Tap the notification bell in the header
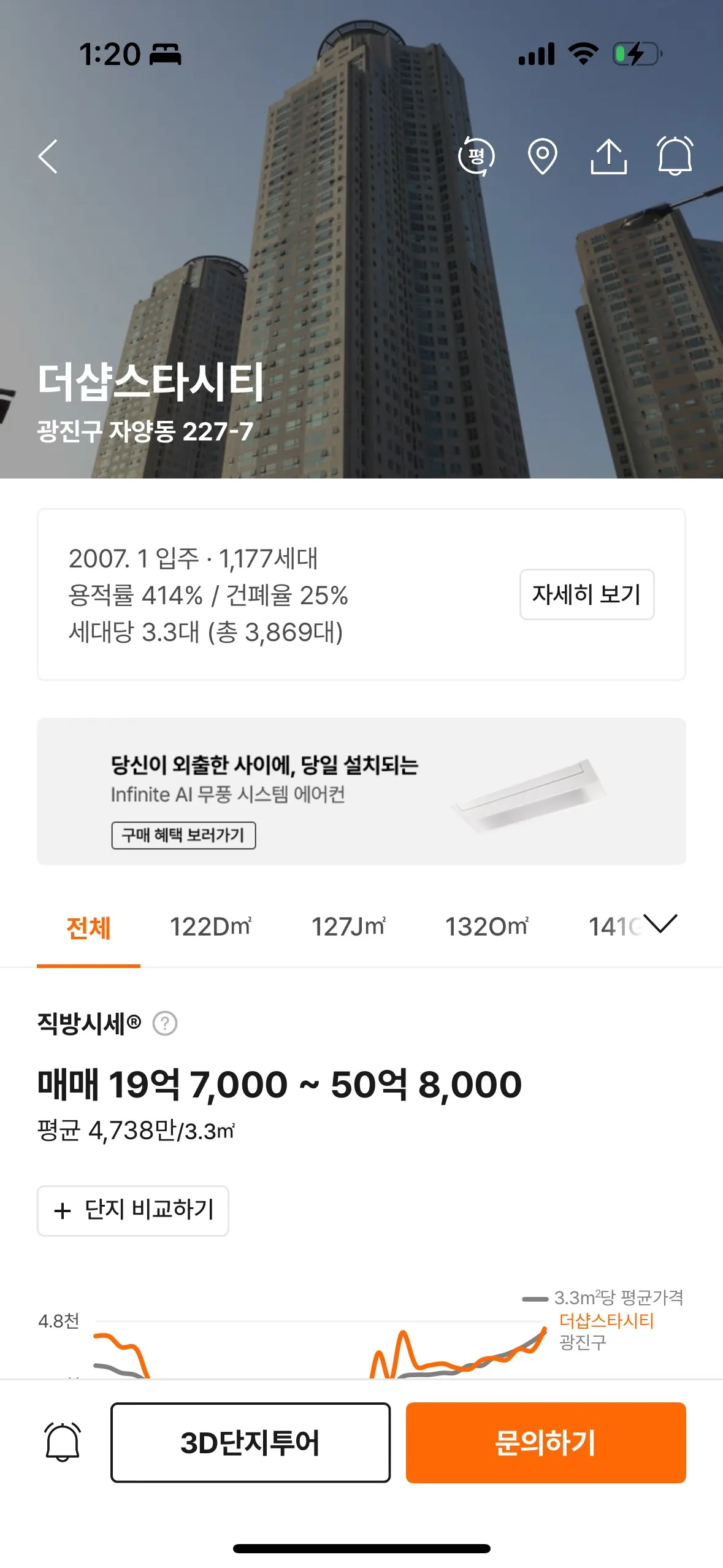The image size is (723, 1568). [675, 156]
